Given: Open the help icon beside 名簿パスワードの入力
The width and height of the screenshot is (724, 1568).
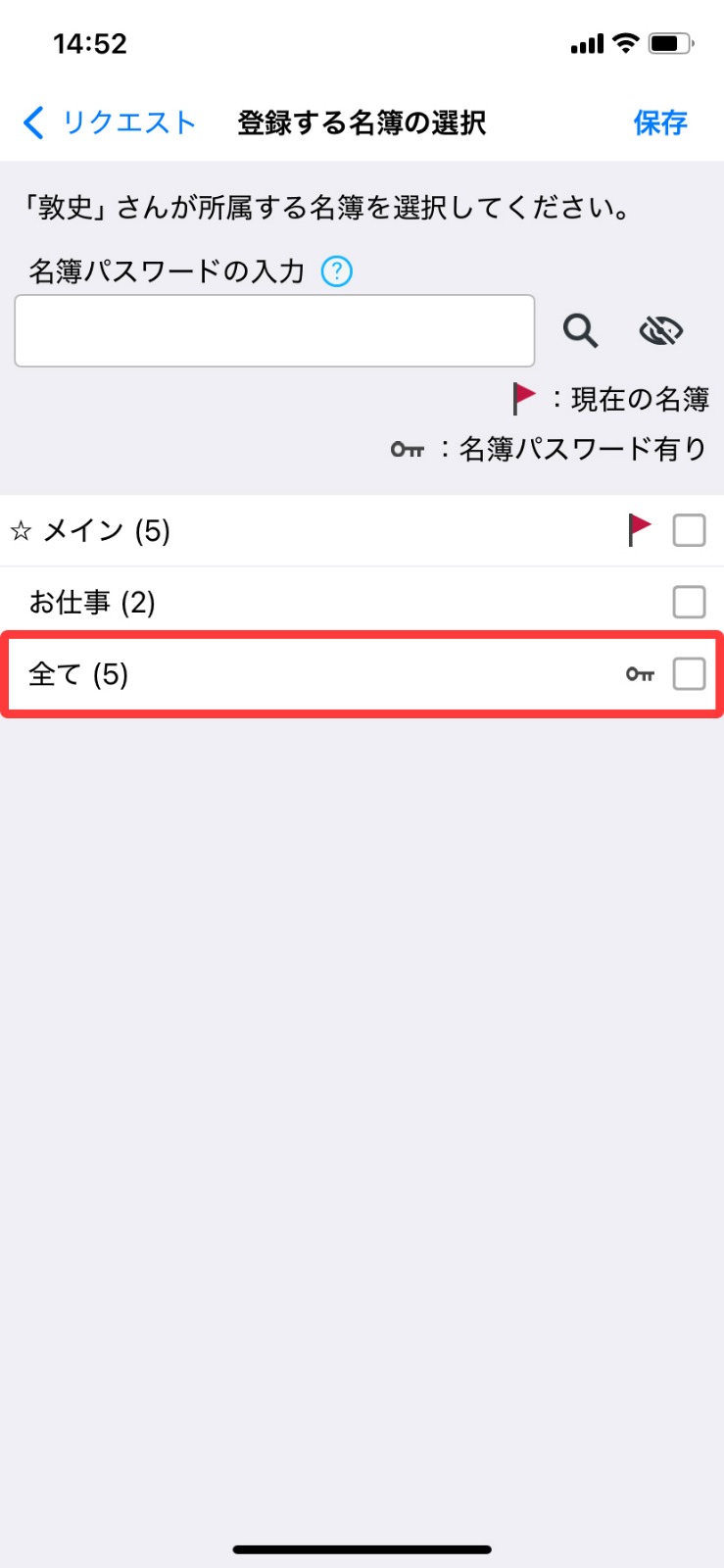Looking at the screenshot, I should tap(337, 271).
